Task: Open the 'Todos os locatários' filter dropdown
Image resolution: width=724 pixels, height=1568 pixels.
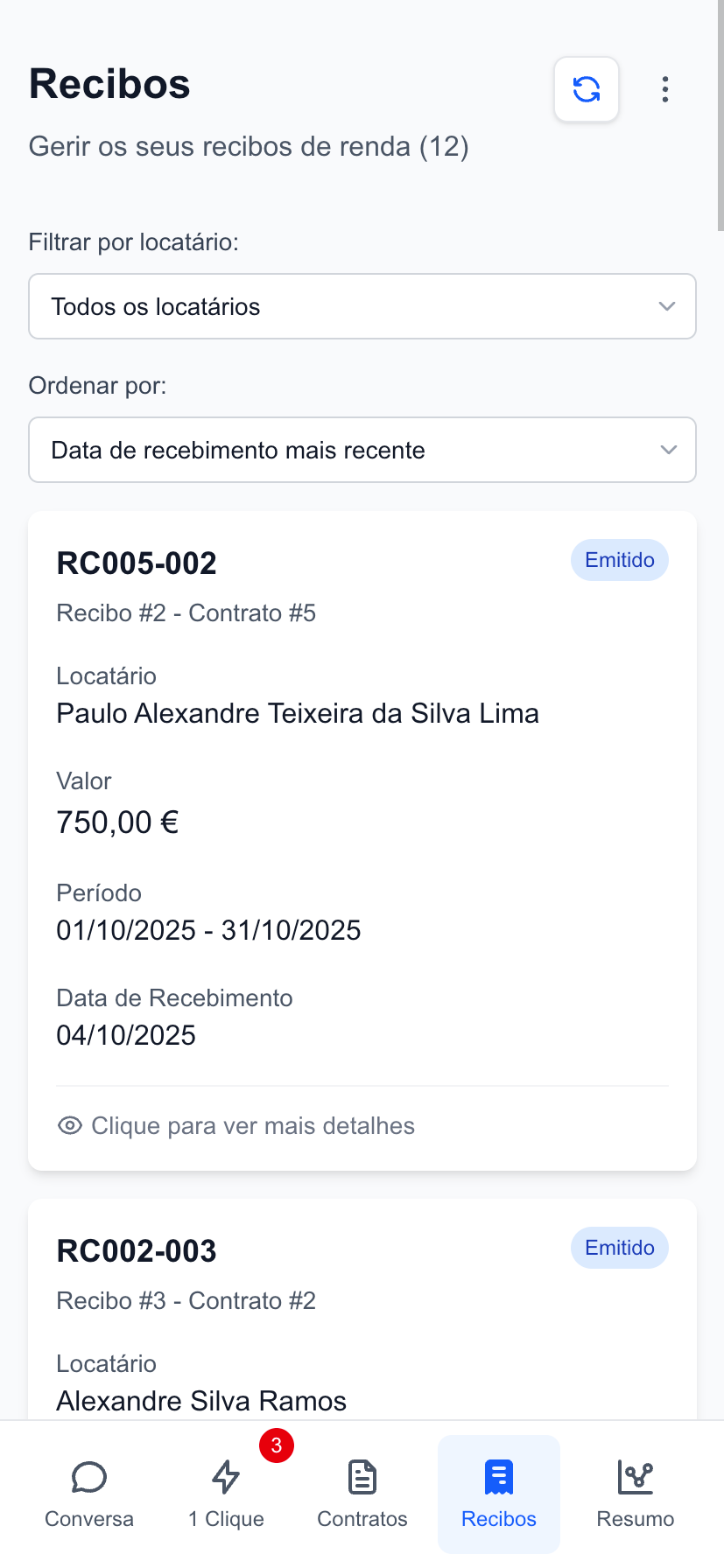Action: coord(362,306)
